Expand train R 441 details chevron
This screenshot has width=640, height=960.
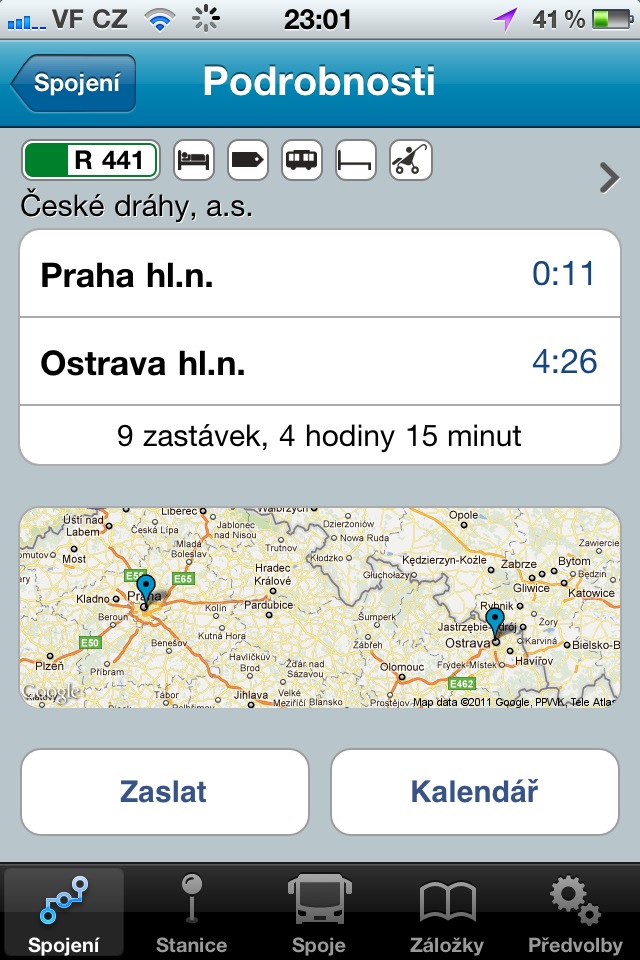tap(609, 179)
